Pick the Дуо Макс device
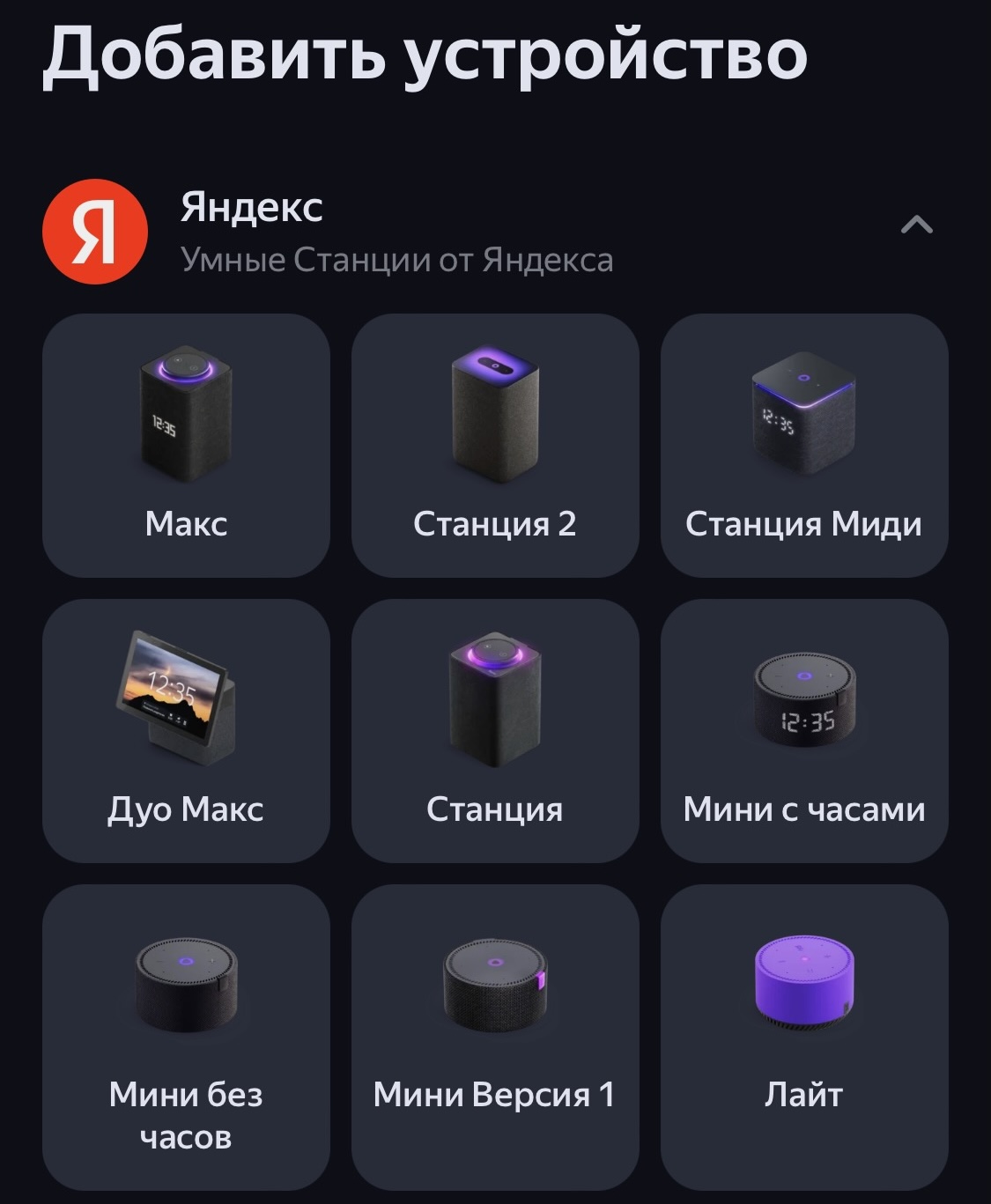 (186, 731)
